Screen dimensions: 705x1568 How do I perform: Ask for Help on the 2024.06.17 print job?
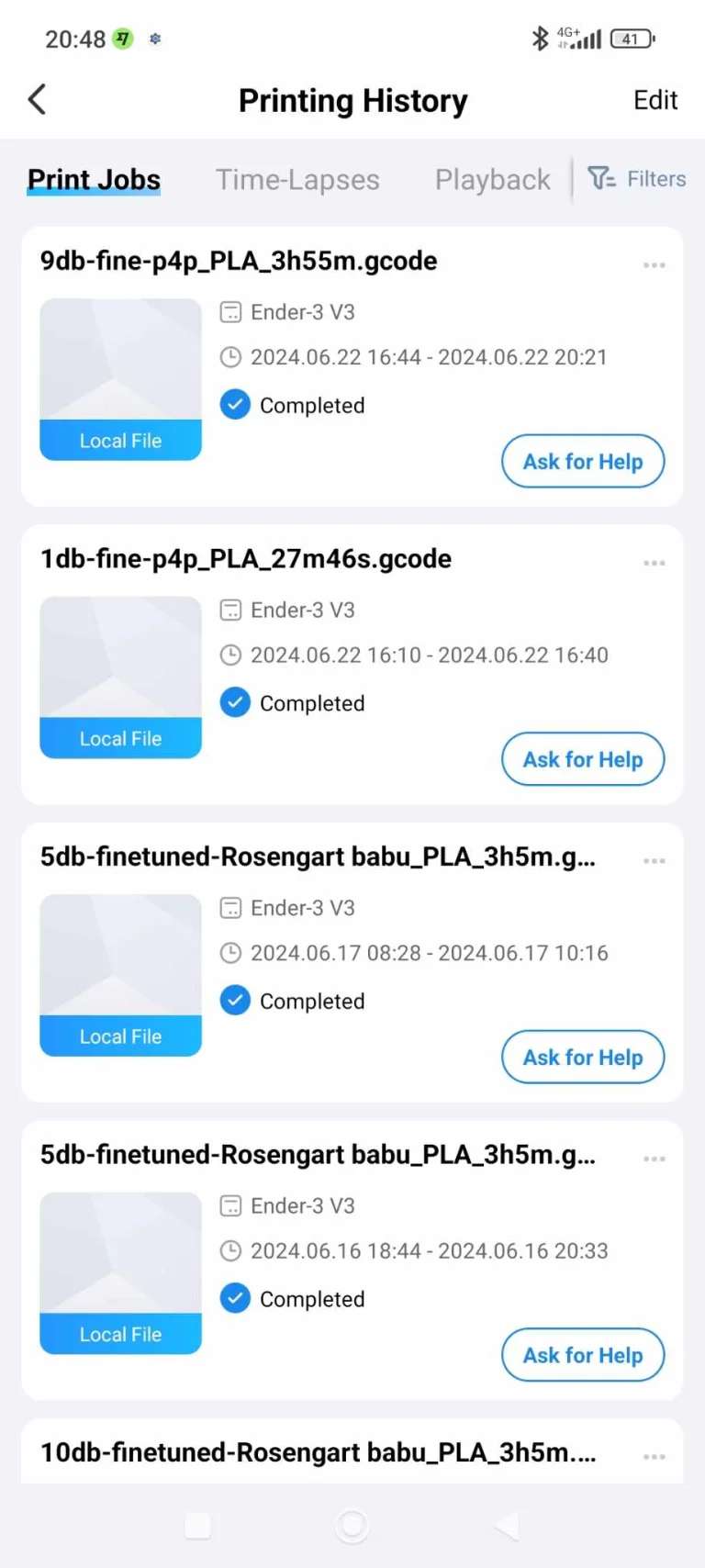point(582,1058)
